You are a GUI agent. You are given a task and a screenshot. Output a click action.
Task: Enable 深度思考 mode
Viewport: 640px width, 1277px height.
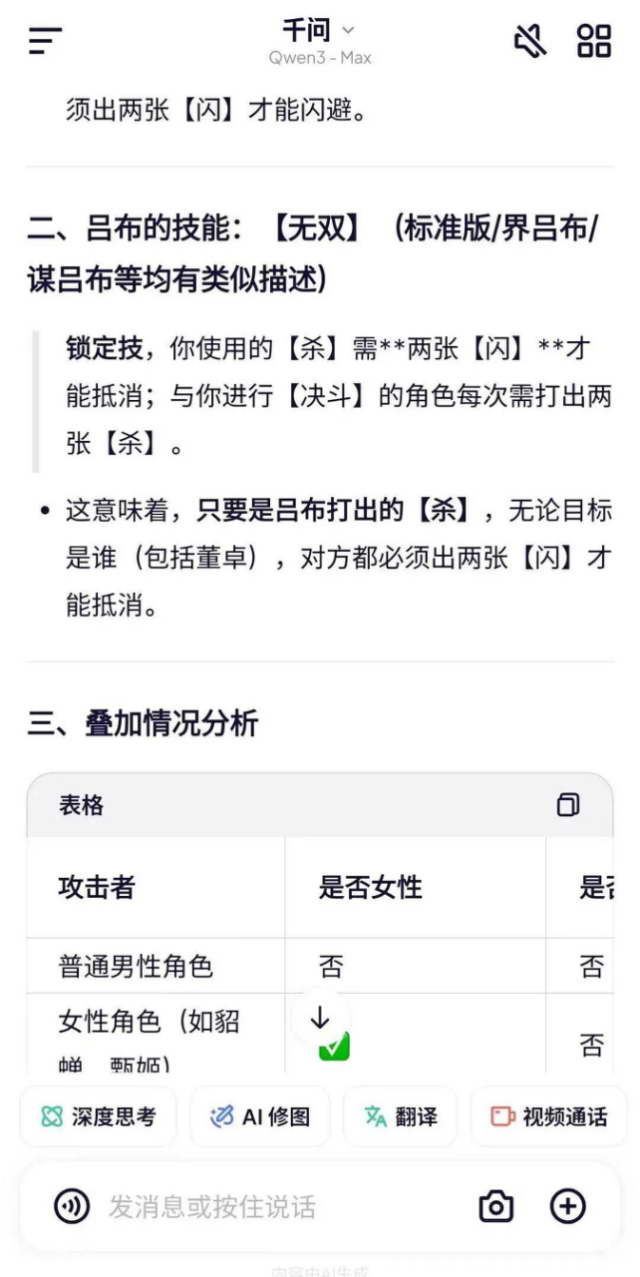[98, 1117]
